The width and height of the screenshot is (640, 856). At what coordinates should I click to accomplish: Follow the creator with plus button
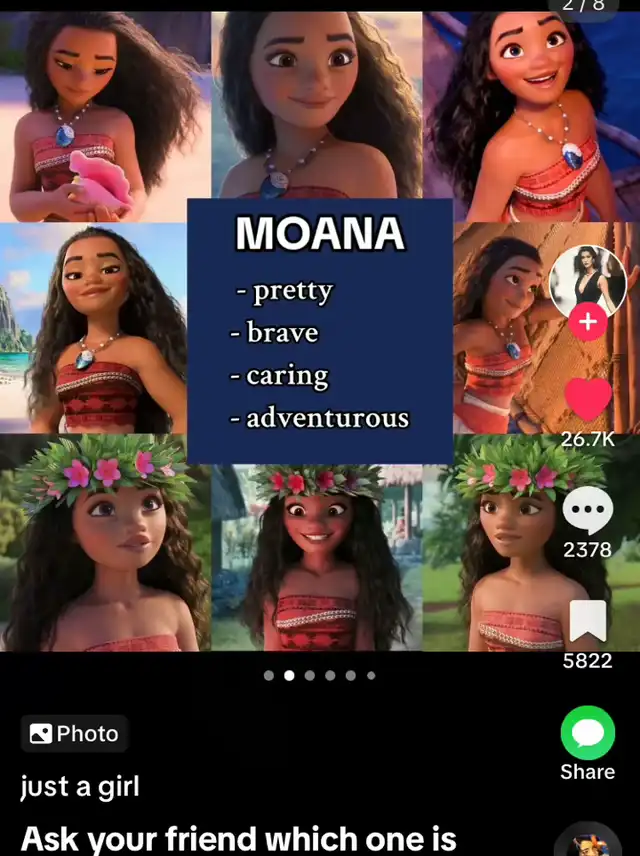pos(588,322)
